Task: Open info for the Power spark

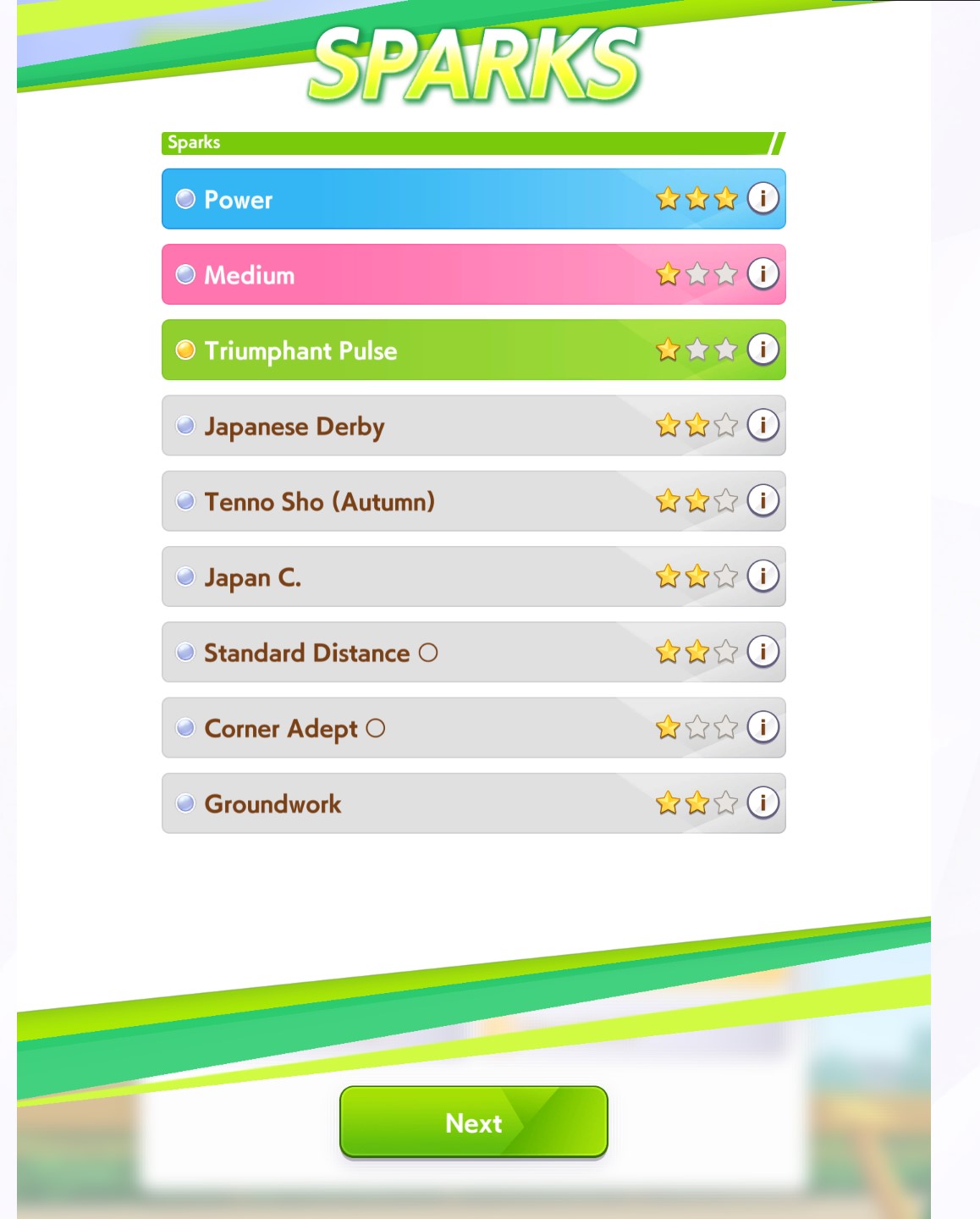Action: [x=763, y=199]
